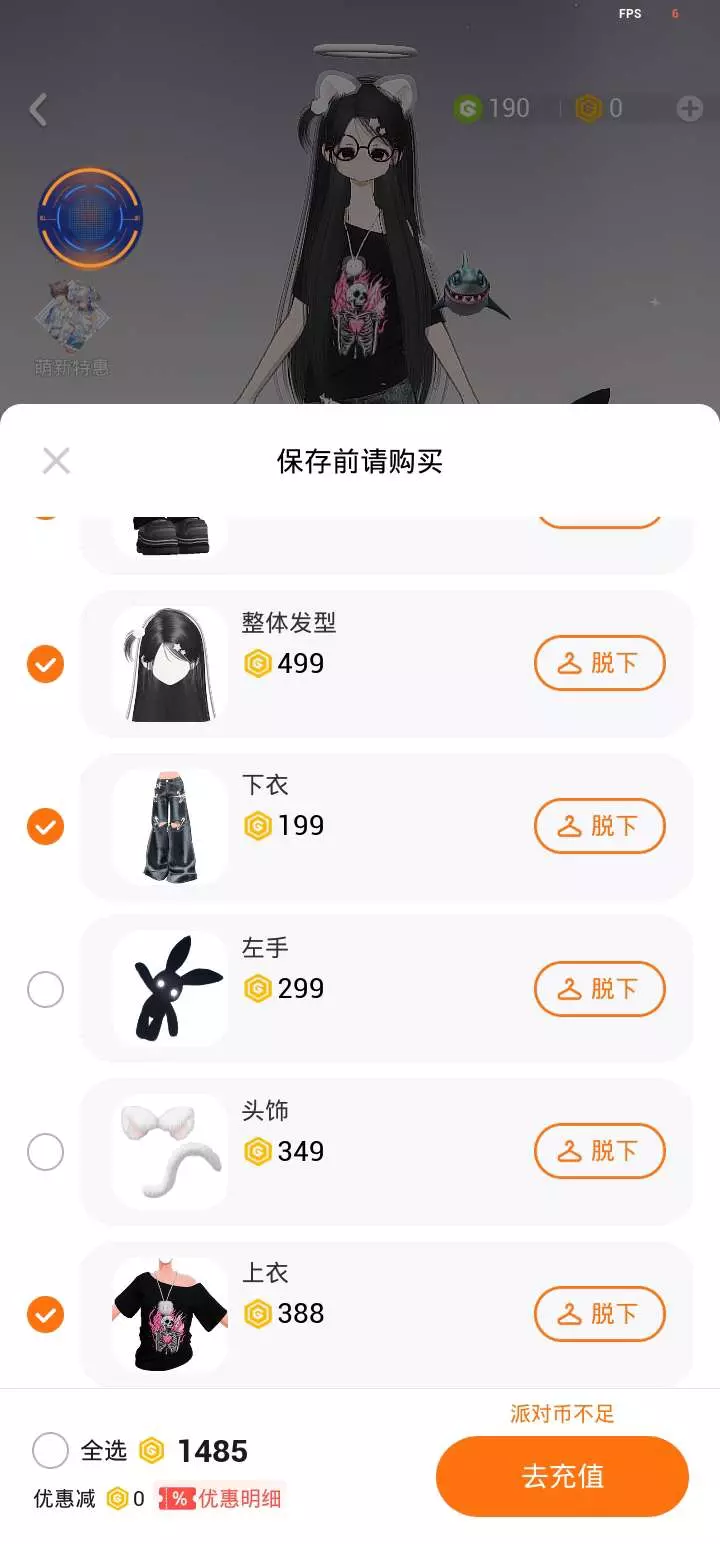
Task: Remove the 头饰 headwear with 脱下
Action: [x=599, y=1151]
